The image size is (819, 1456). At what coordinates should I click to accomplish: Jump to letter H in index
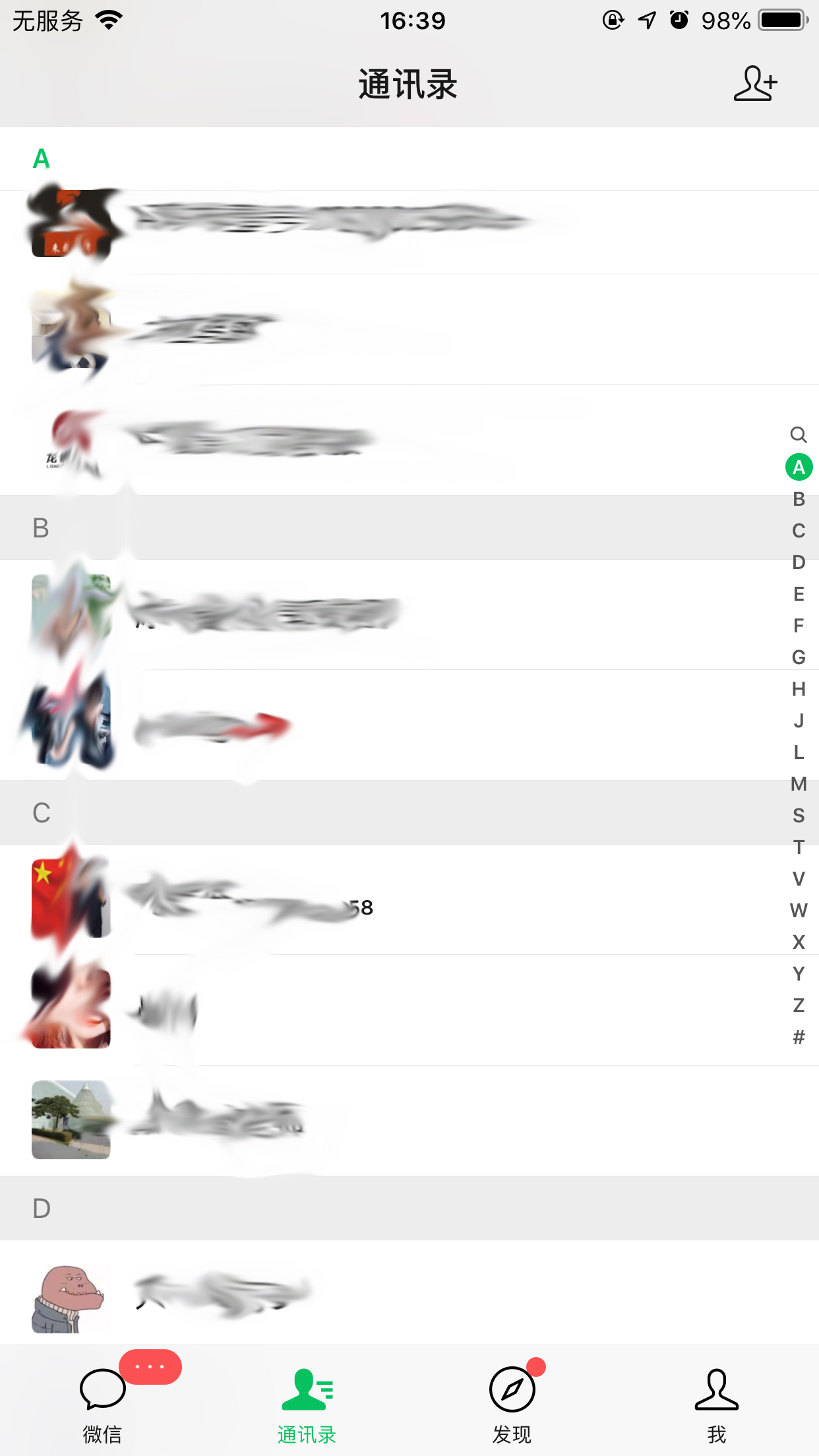799,689
